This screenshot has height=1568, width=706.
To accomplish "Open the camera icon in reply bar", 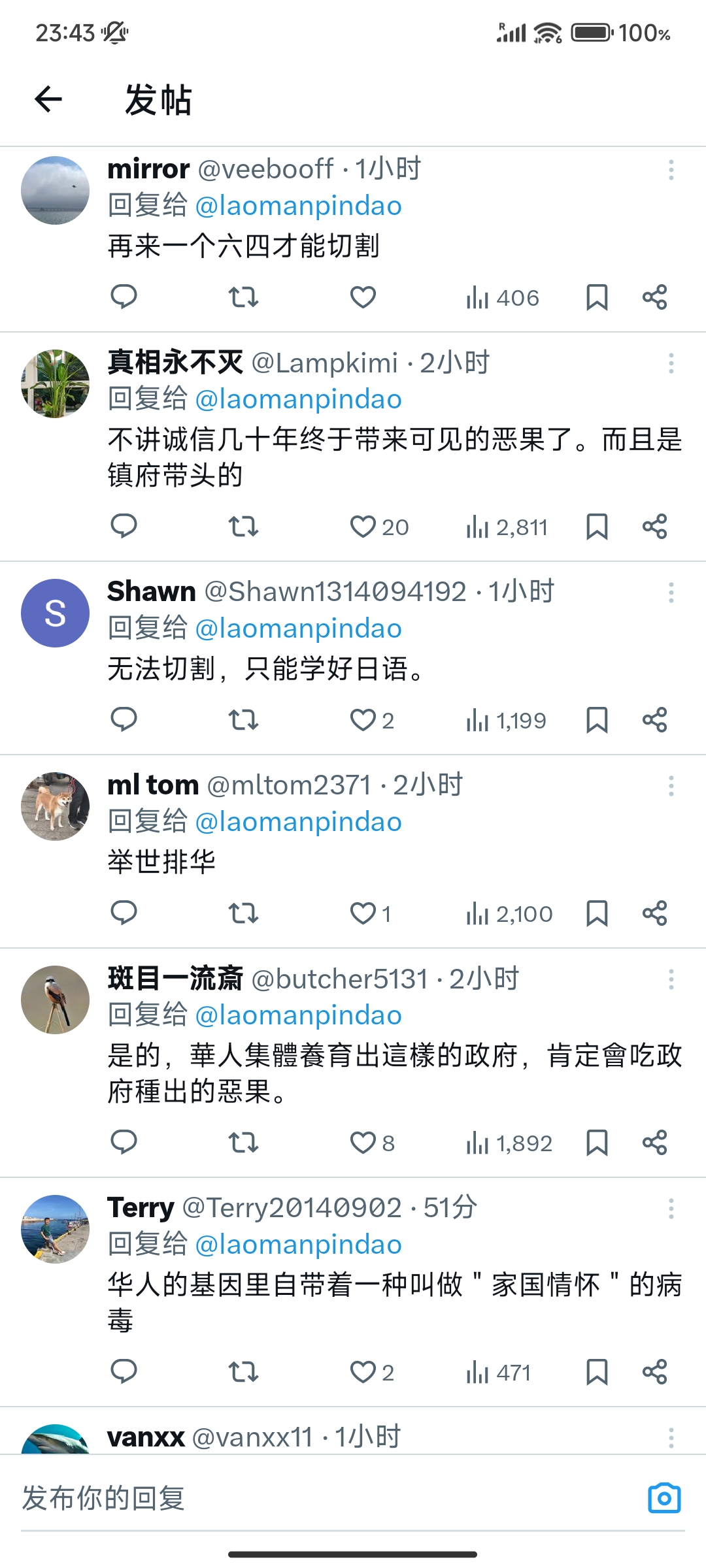I will [664, 1498].
